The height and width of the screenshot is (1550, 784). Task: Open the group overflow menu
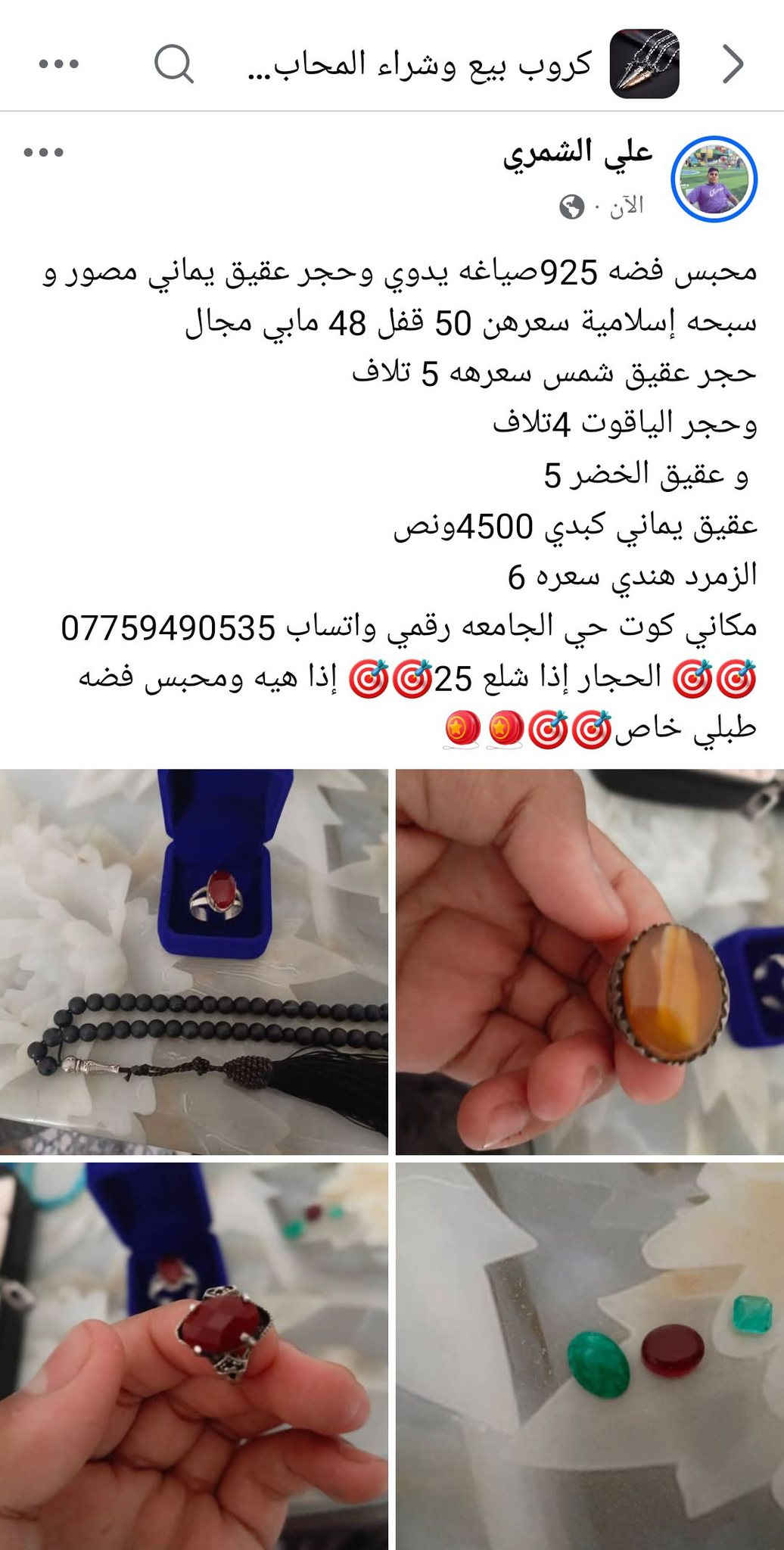pos(58,65)
